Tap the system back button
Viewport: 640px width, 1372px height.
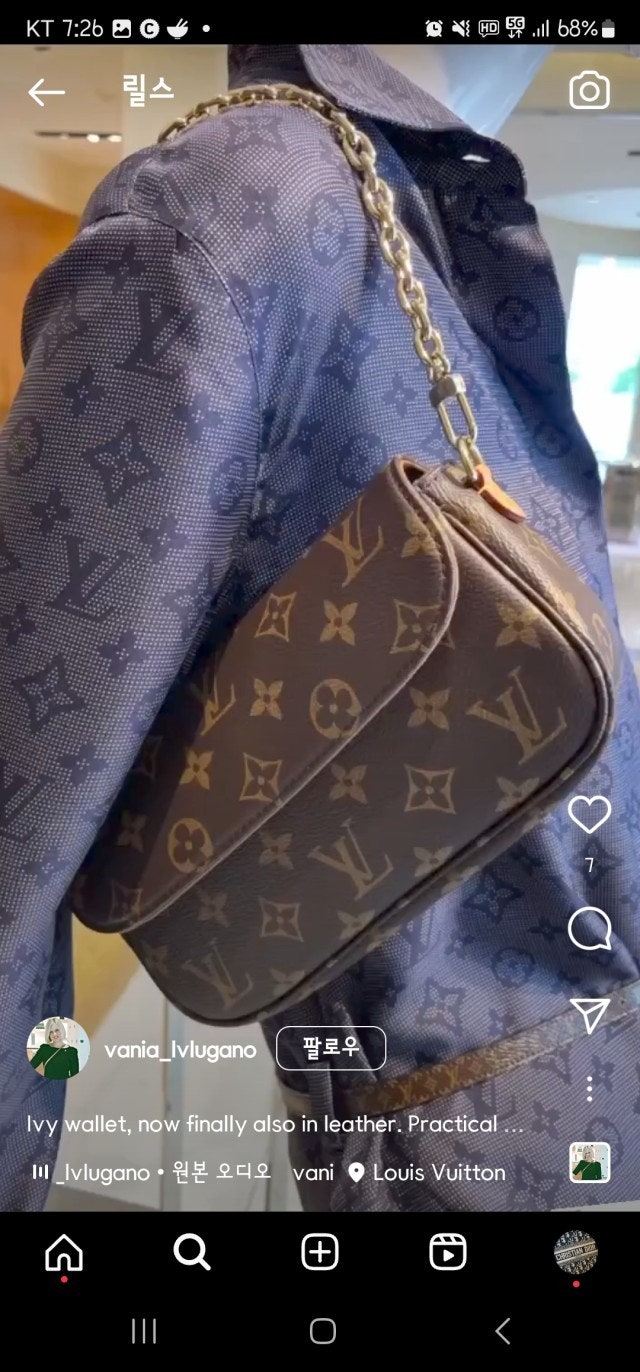(x=503, y=1331)
